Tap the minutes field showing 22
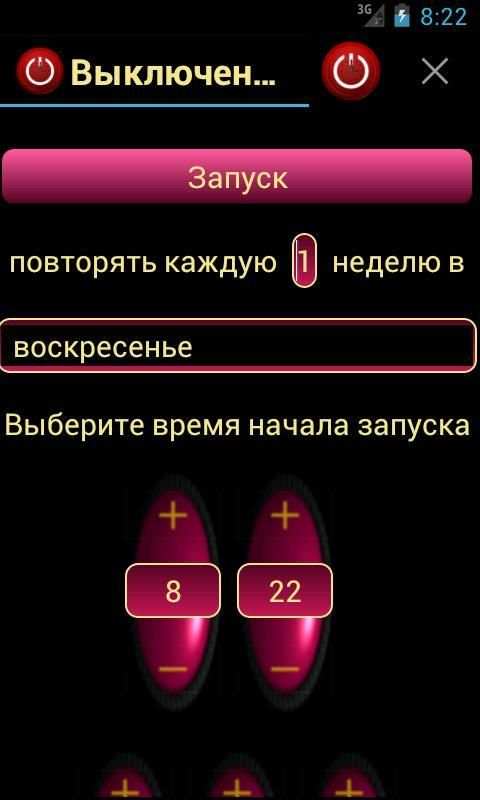The image size is (480, 800). [285, 591]
